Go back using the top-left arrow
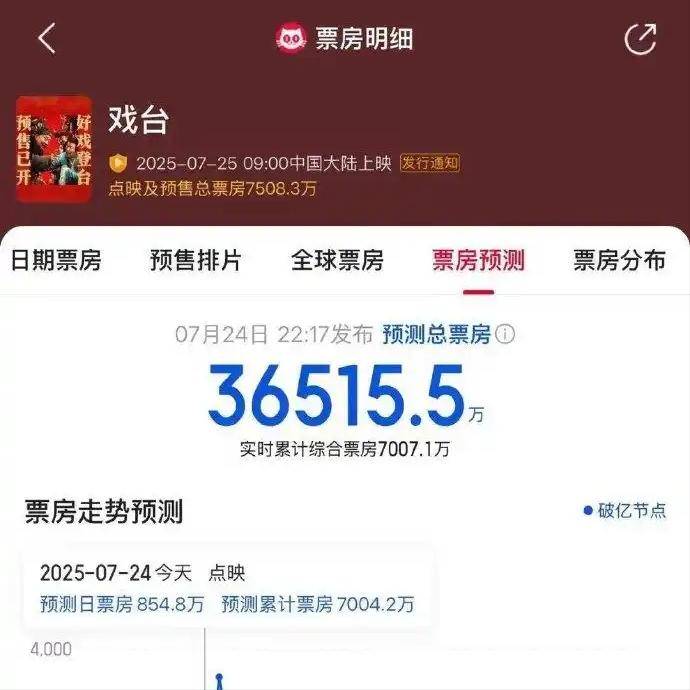This screenshot has width=690, height=690. click(46, 39)
